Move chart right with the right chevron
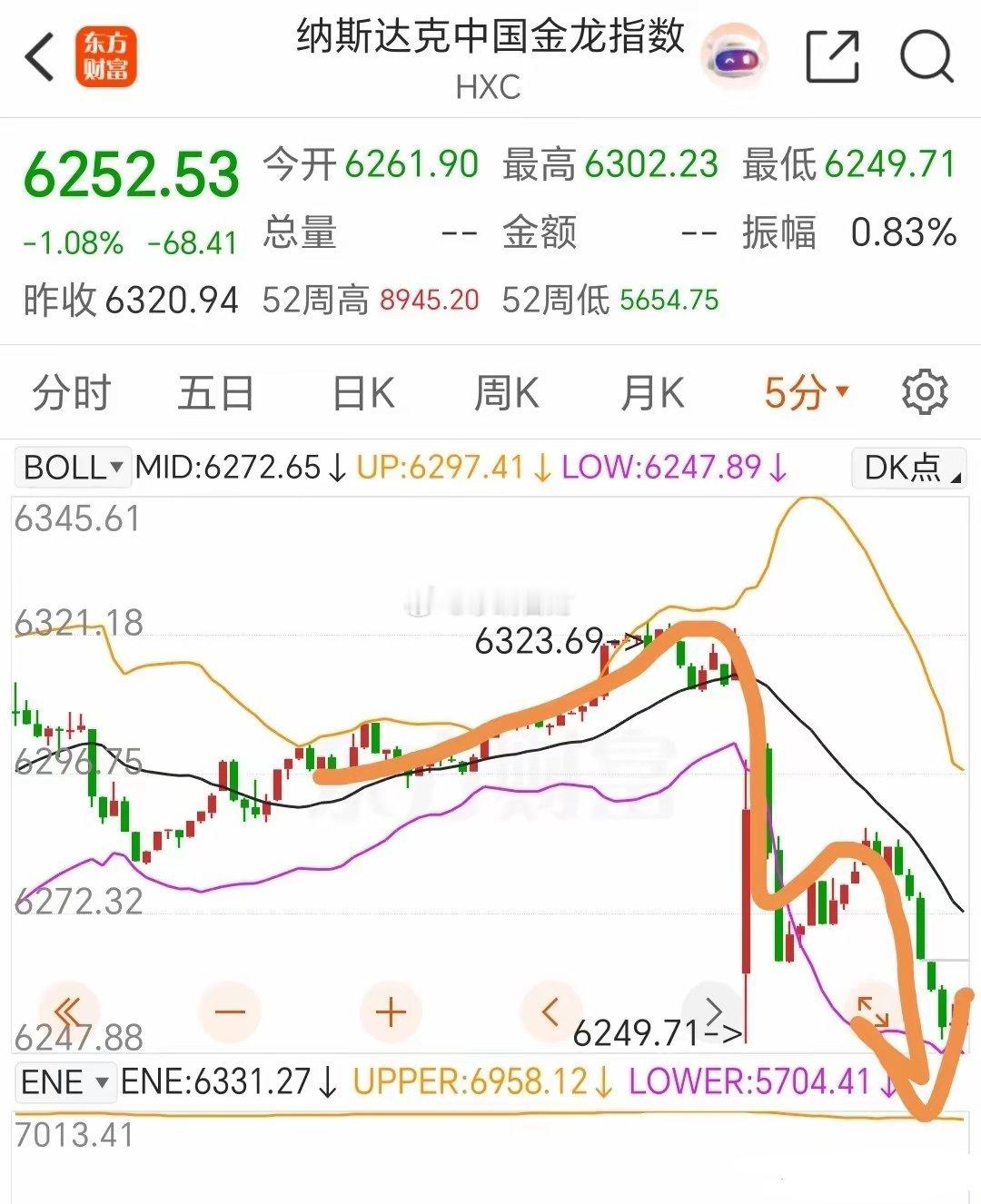The image size is (981, 1204). [x=712, y=1012]
